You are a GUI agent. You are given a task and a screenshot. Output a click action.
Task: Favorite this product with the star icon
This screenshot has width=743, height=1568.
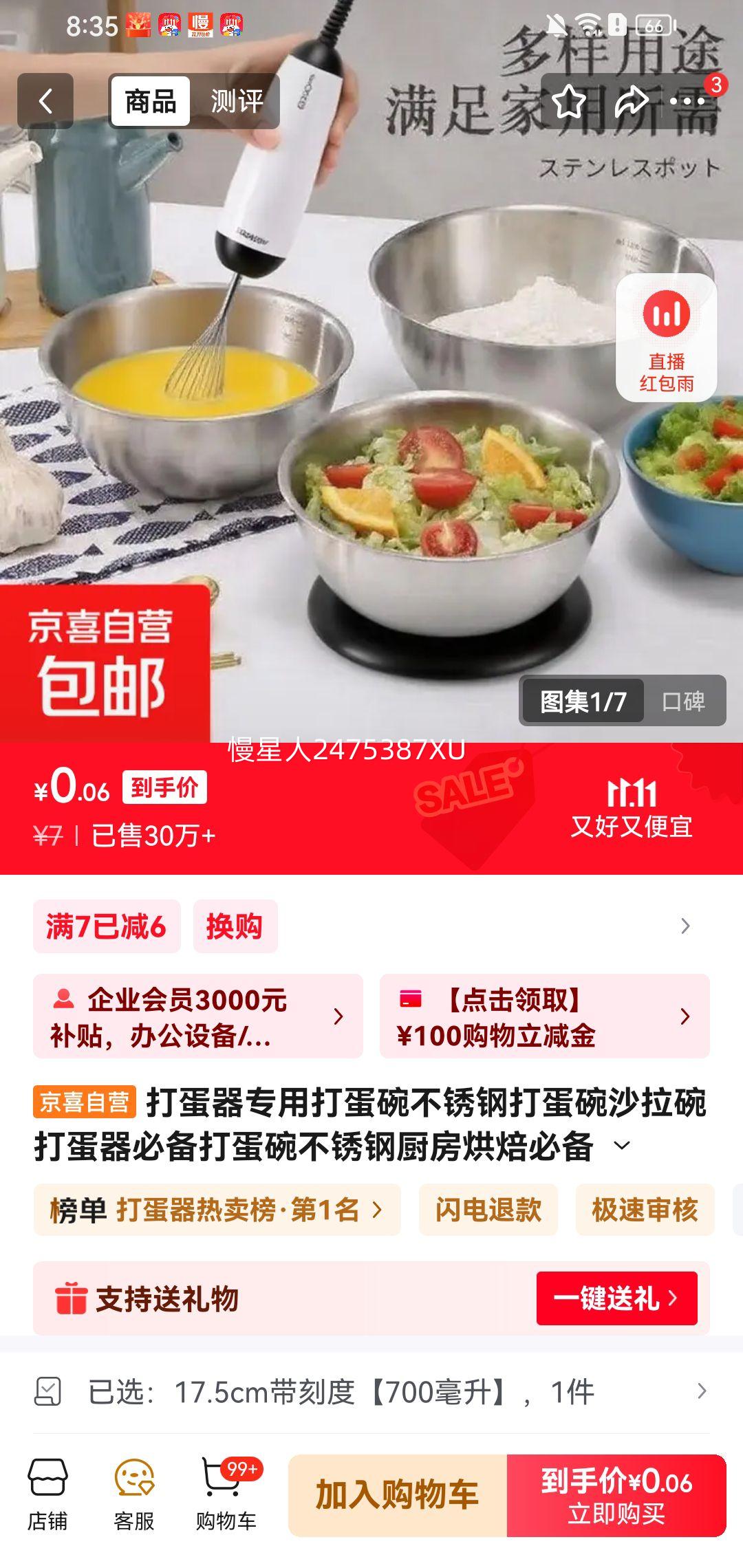[570, 102]
